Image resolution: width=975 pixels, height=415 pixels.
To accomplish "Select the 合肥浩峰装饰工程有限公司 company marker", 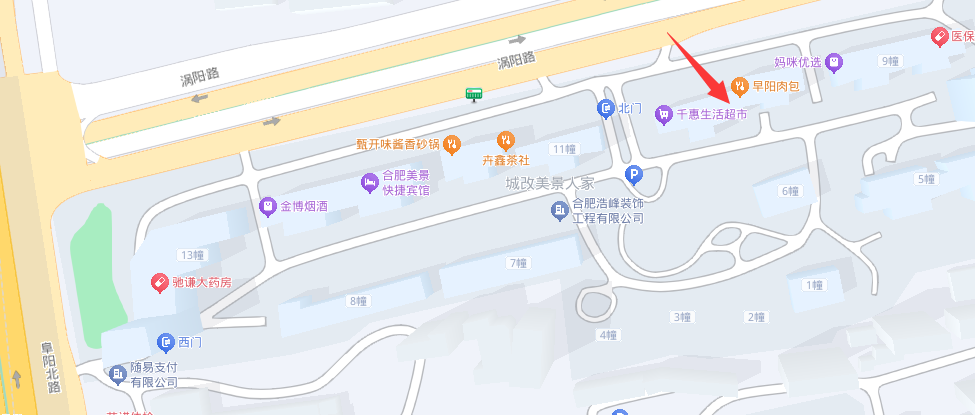I will click(x=559, y=210).
